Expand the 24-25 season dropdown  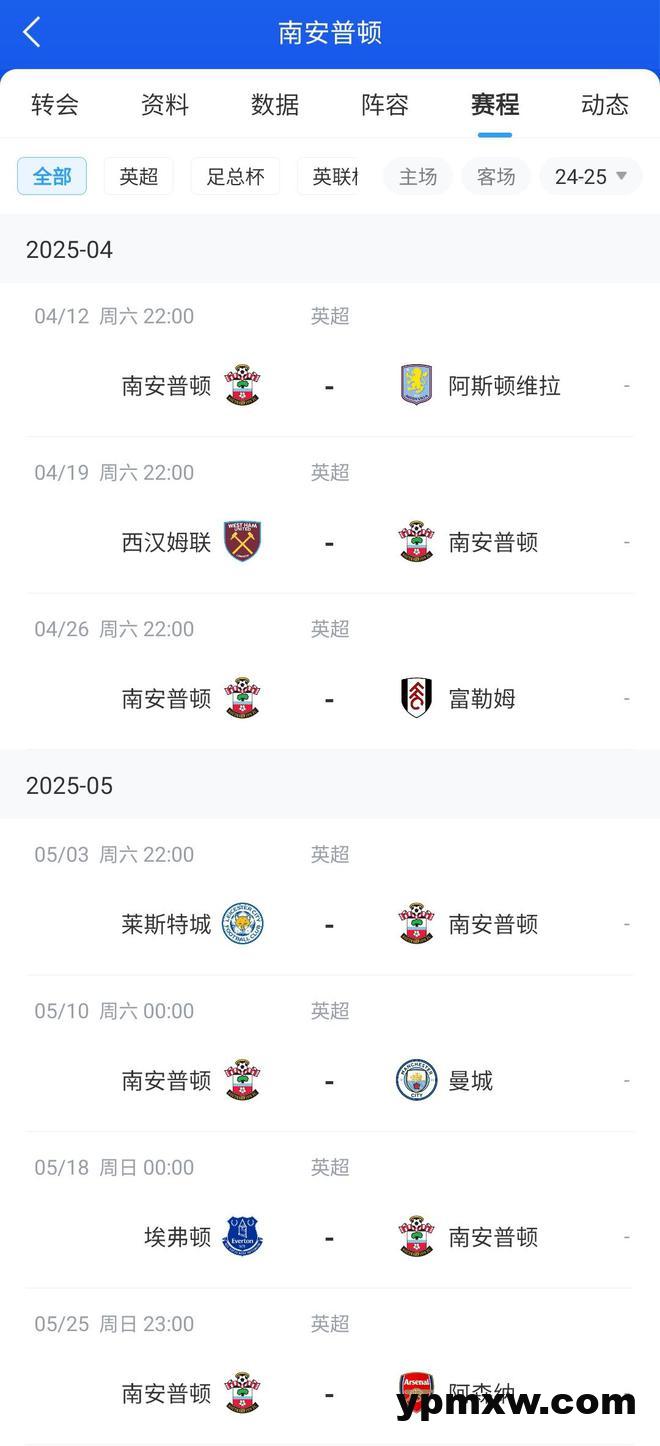[591, 176]
